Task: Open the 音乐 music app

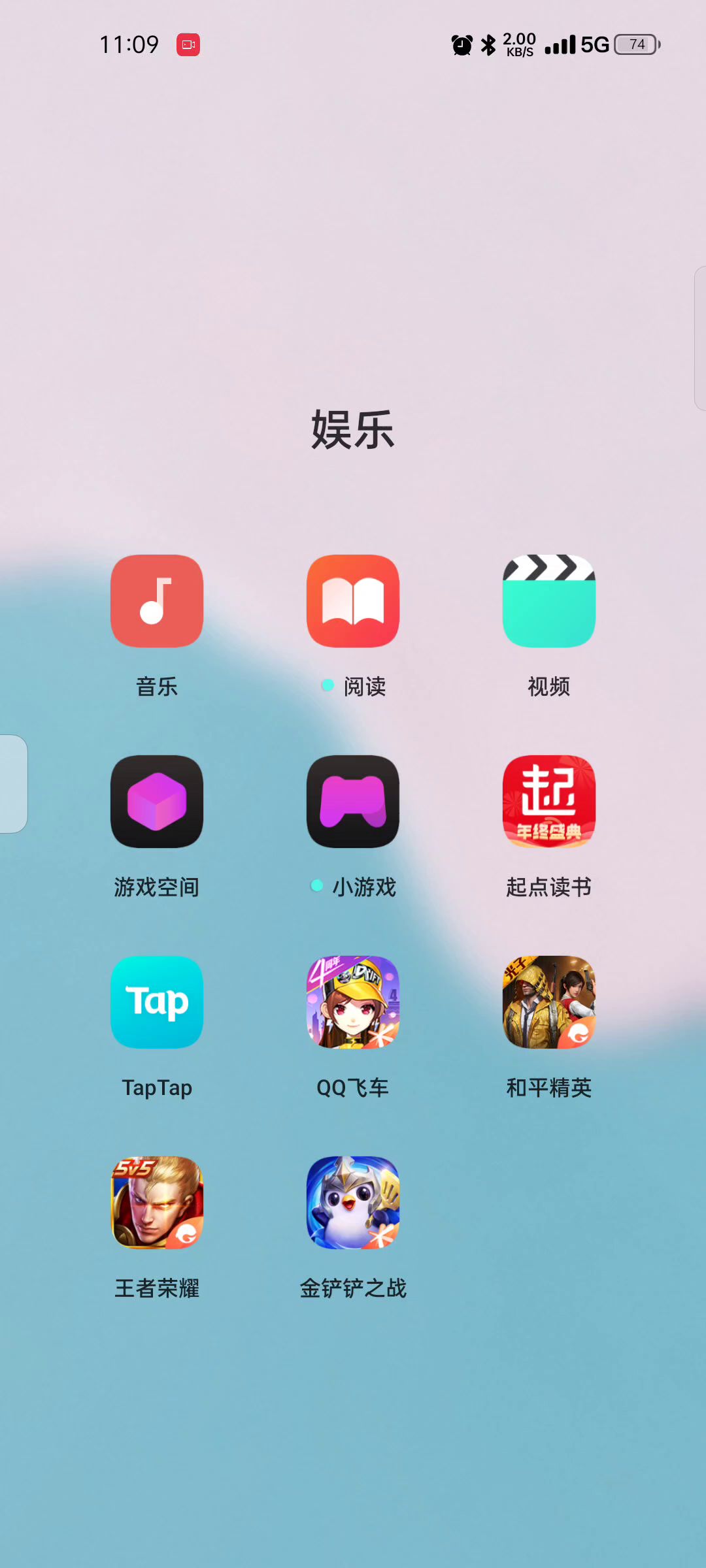Action: pyautogui.click(x=157, y=601)
